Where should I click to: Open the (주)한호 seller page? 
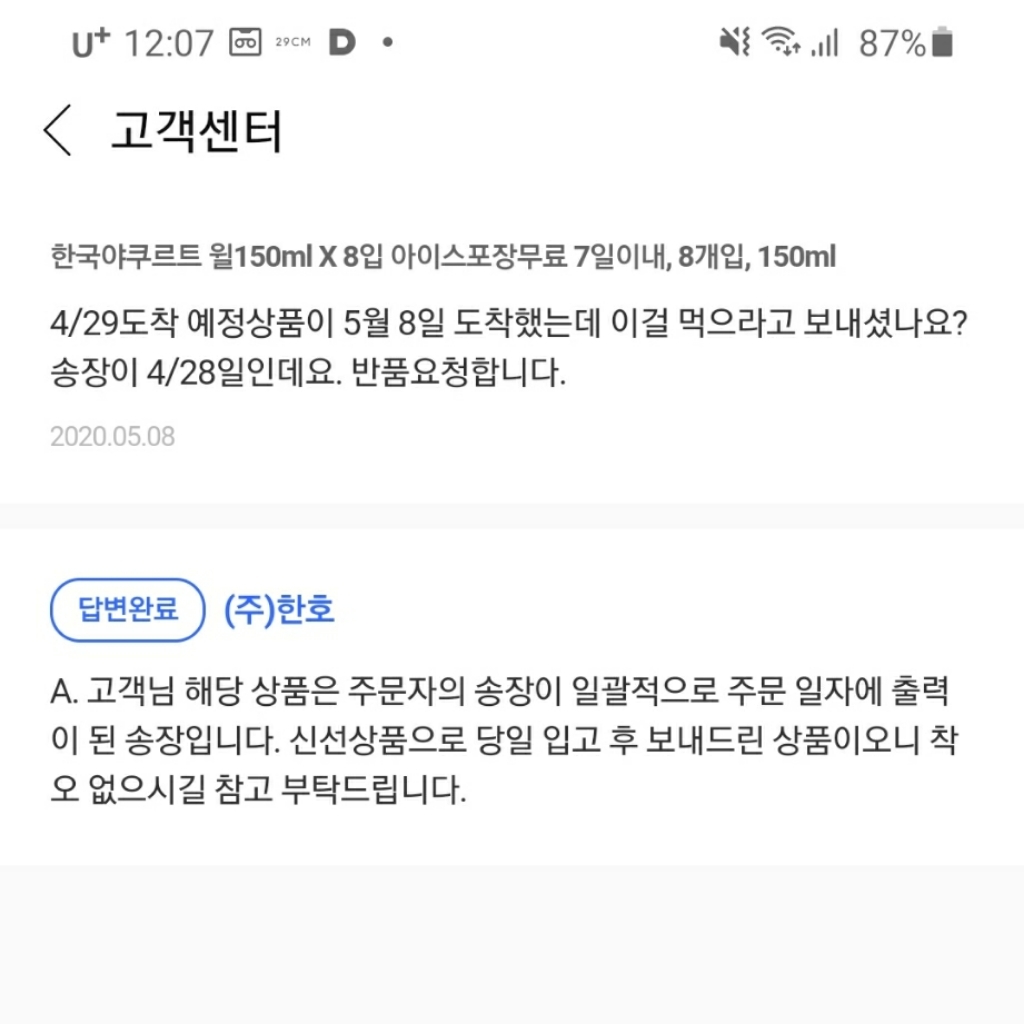280,609
